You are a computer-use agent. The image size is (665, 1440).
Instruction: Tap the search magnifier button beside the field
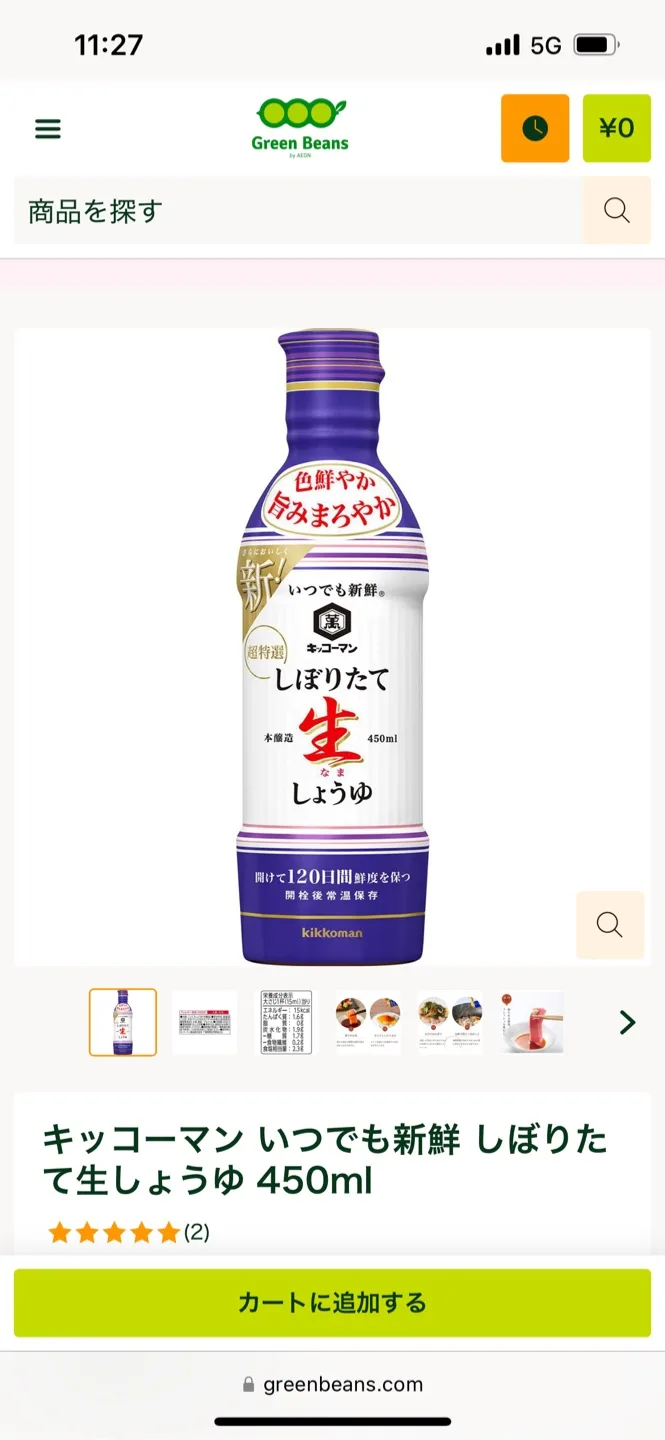617,211
